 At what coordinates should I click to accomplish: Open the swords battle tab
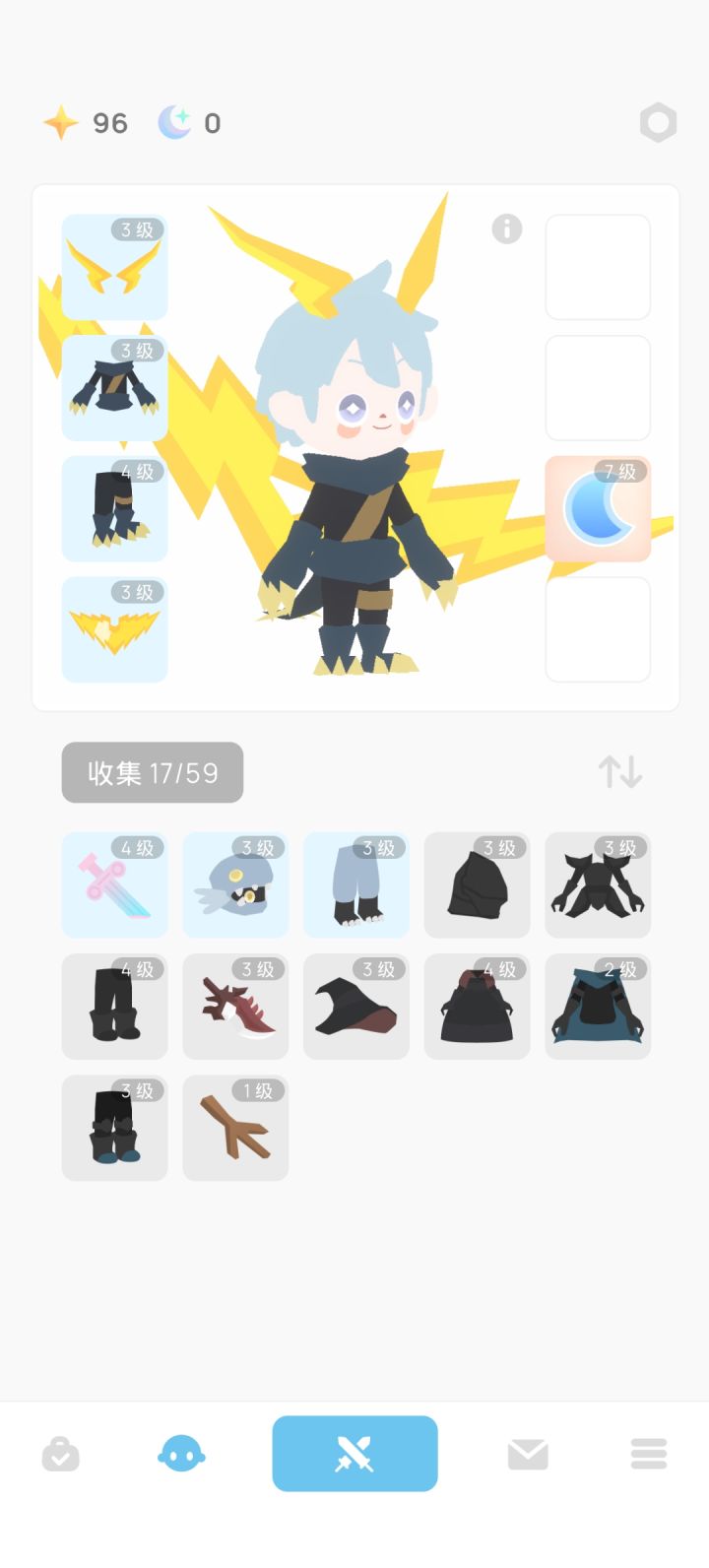pos(354,1454)
